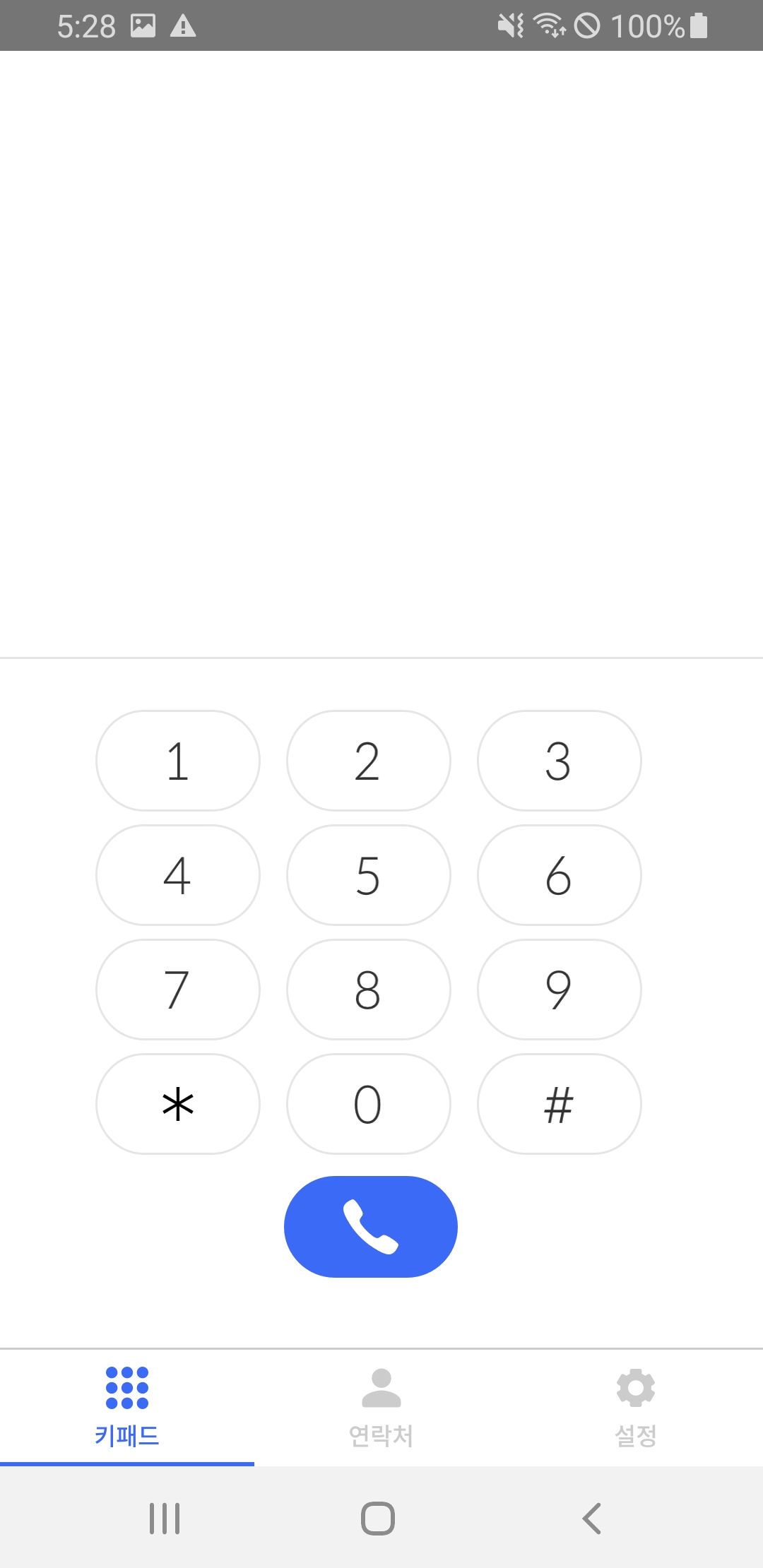Select the 키패드 tab
The image size is (763, 1568).
click(x=127, y=1407)
